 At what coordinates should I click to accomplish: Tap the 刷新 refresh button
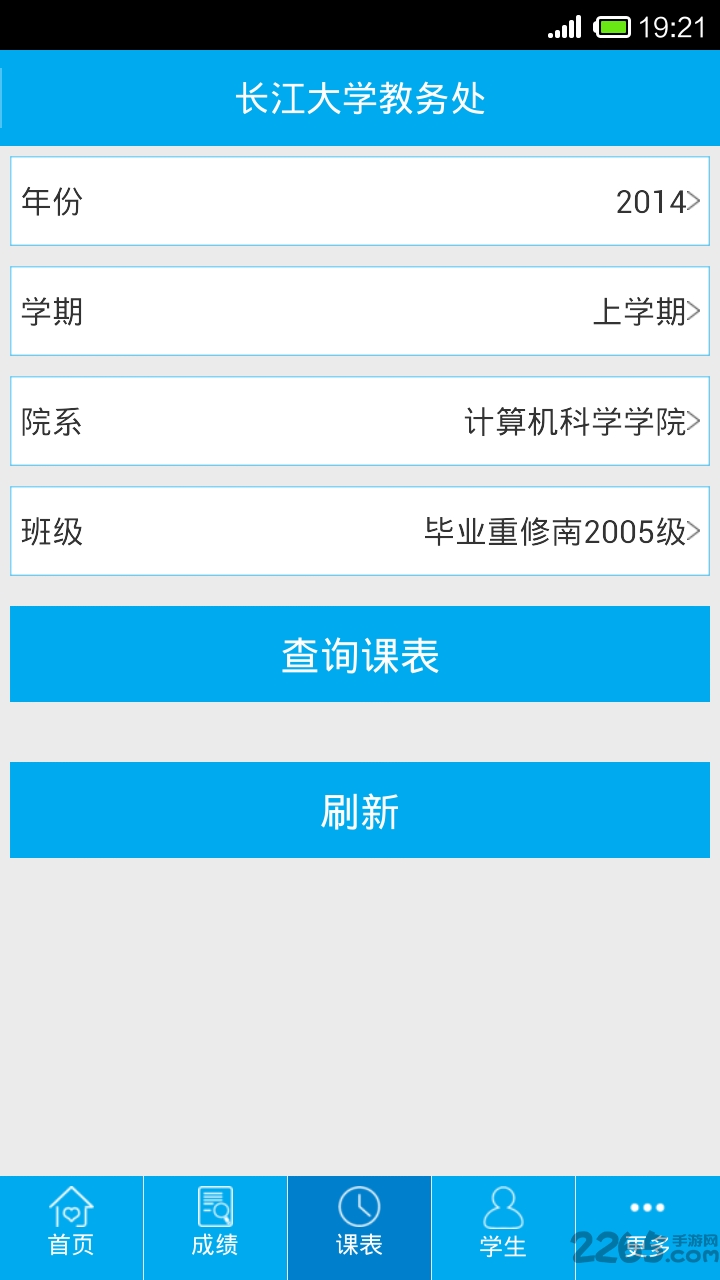click(x=359, y=810)
